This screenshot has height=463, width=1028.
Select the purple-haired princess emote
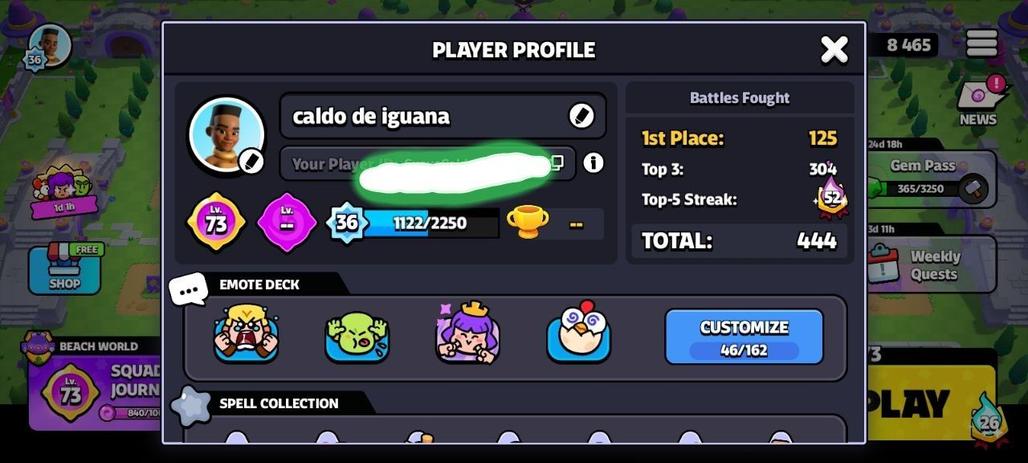pyautogui.click(x=468, y=335)
